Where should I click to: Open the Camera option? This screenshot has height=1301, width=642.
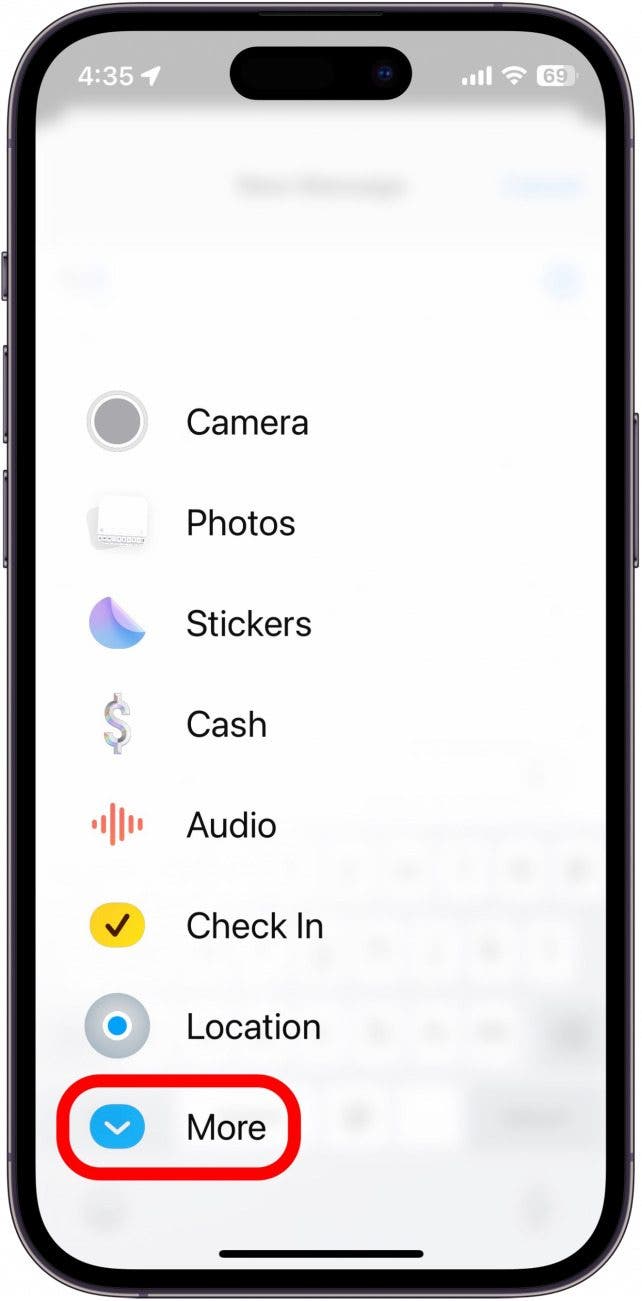200,423
